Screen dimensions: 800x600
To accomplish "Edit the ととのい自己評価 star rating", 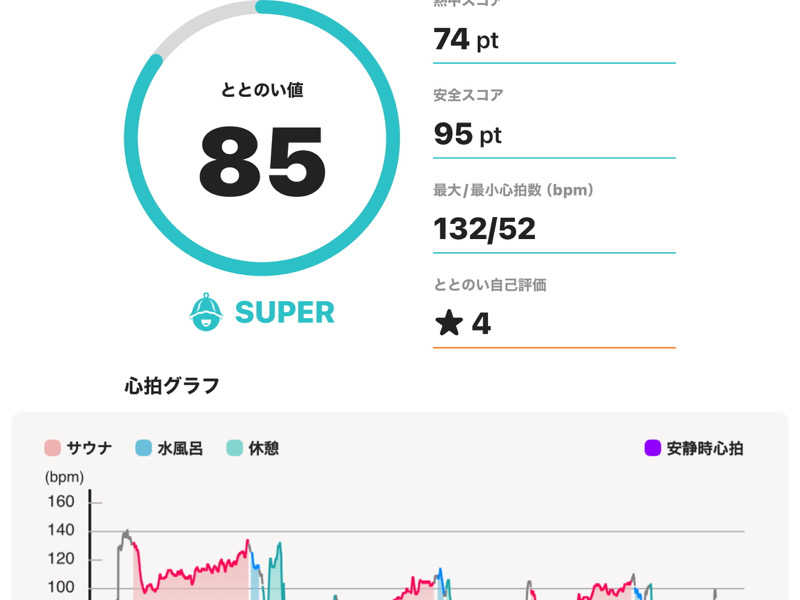I will coord(463,324).
